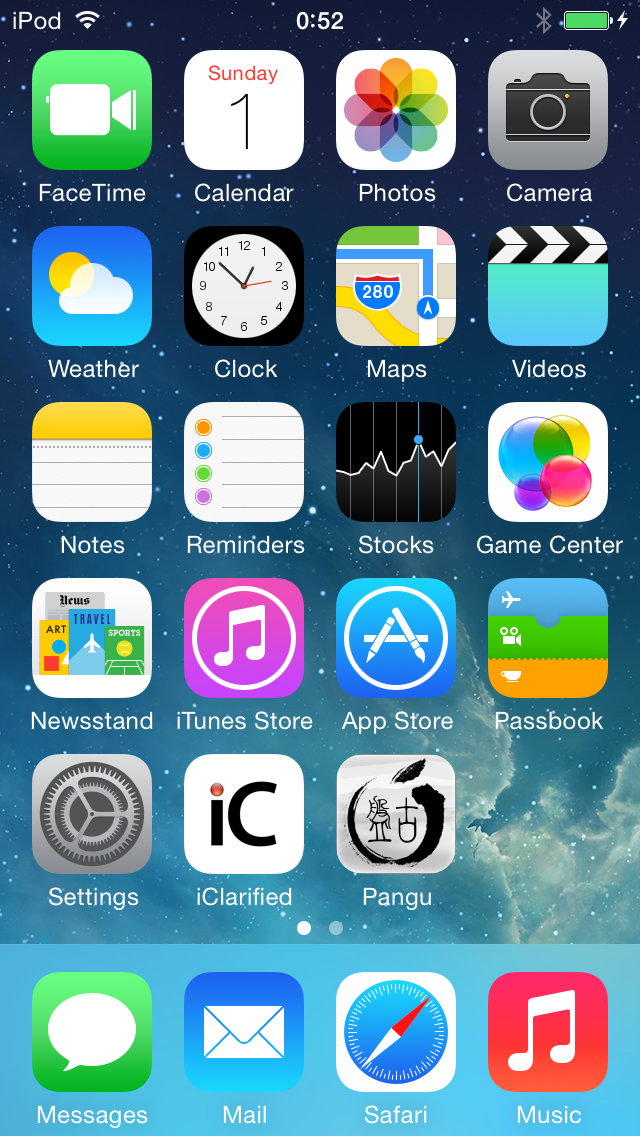
Task: Open the Newsstand folder
Action: 92,638
